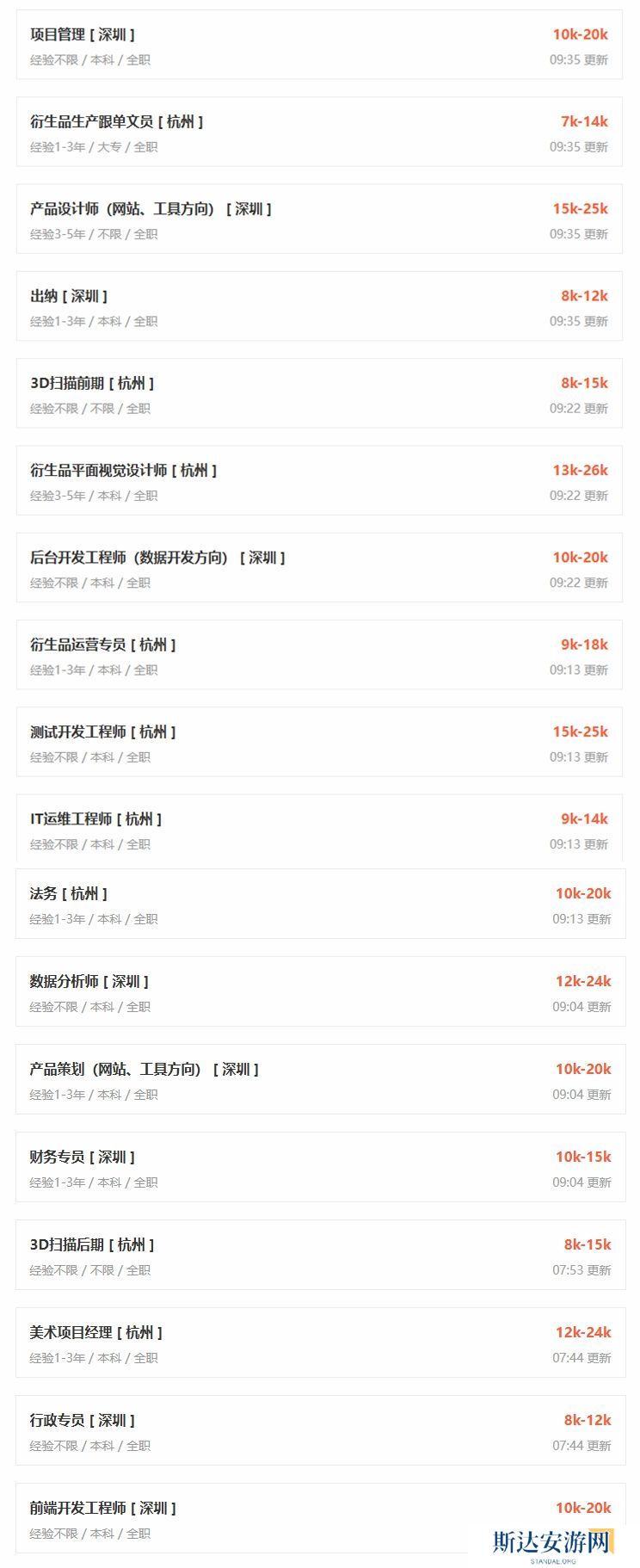Open the 项目管理 [深圳] job listing
Image resolution: width=640 pixels, height=1568 pixels.
coord(83,35)
